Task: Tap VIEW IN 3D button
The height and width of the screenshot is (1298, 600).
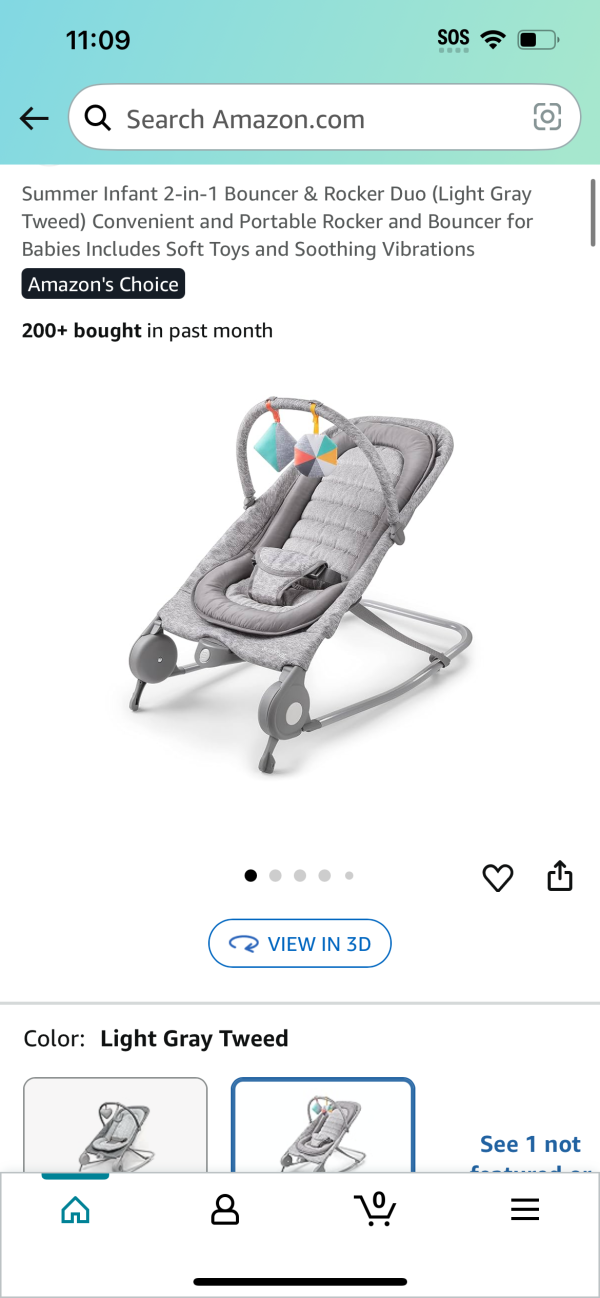Action: tap(299, 944)
